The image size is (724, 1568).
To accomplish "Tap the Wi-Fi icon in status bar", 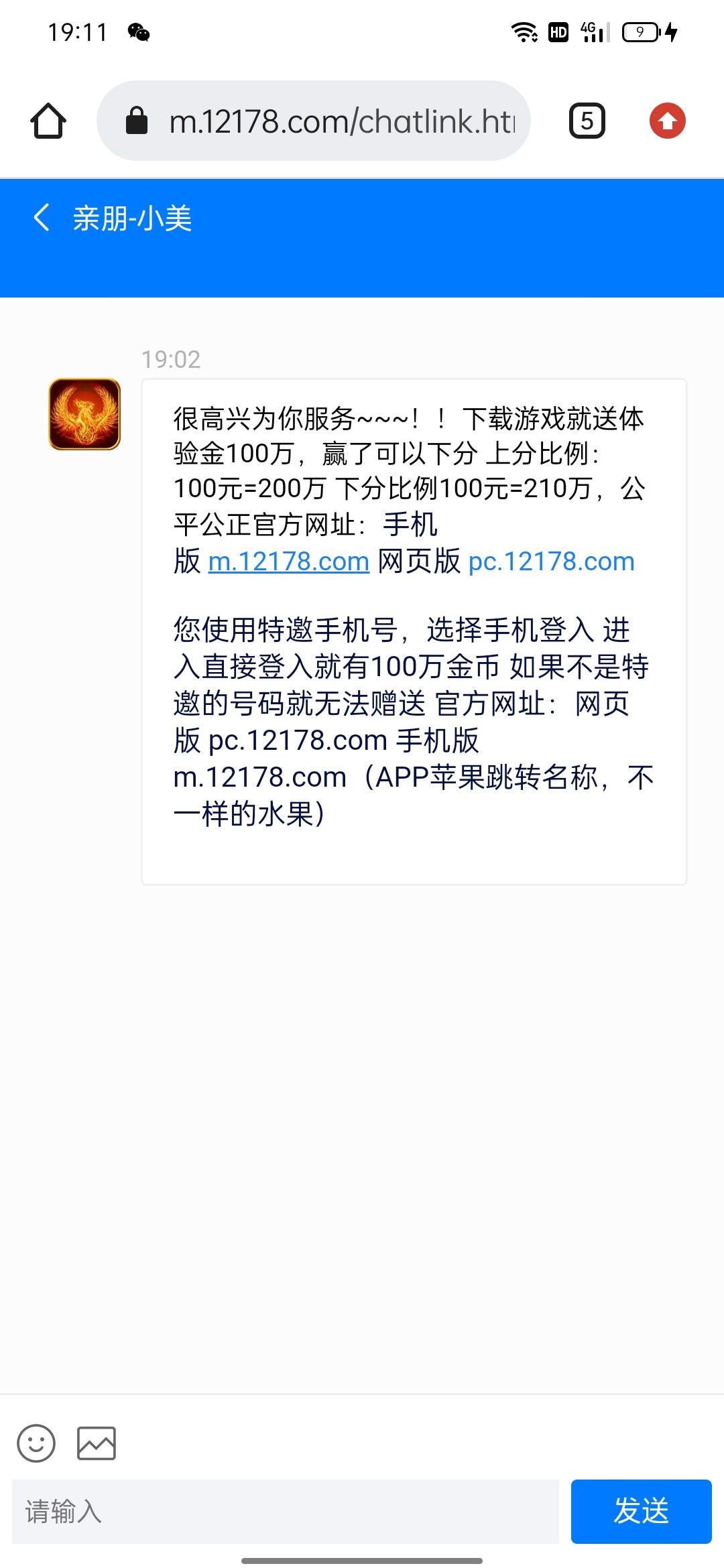I will point(525,30).
